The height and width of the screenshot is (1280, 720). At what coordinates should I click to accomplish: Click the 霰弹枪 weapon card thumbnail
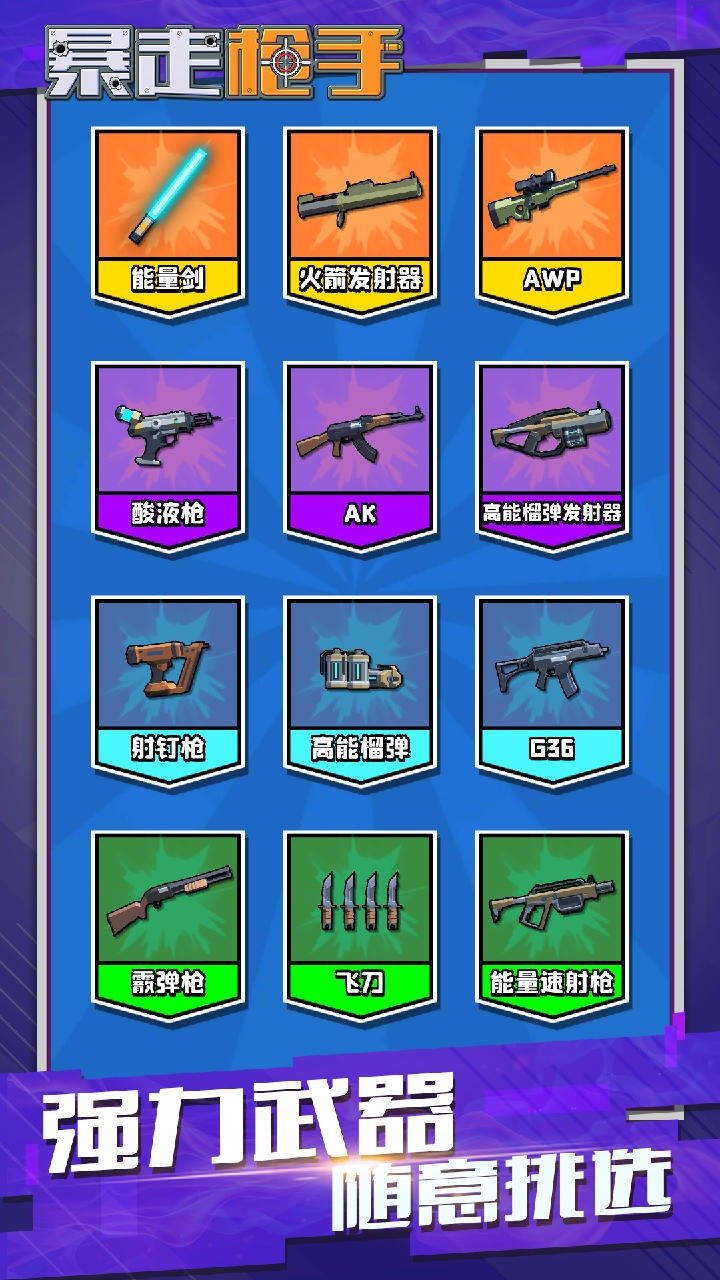click(x=165, y=905)
